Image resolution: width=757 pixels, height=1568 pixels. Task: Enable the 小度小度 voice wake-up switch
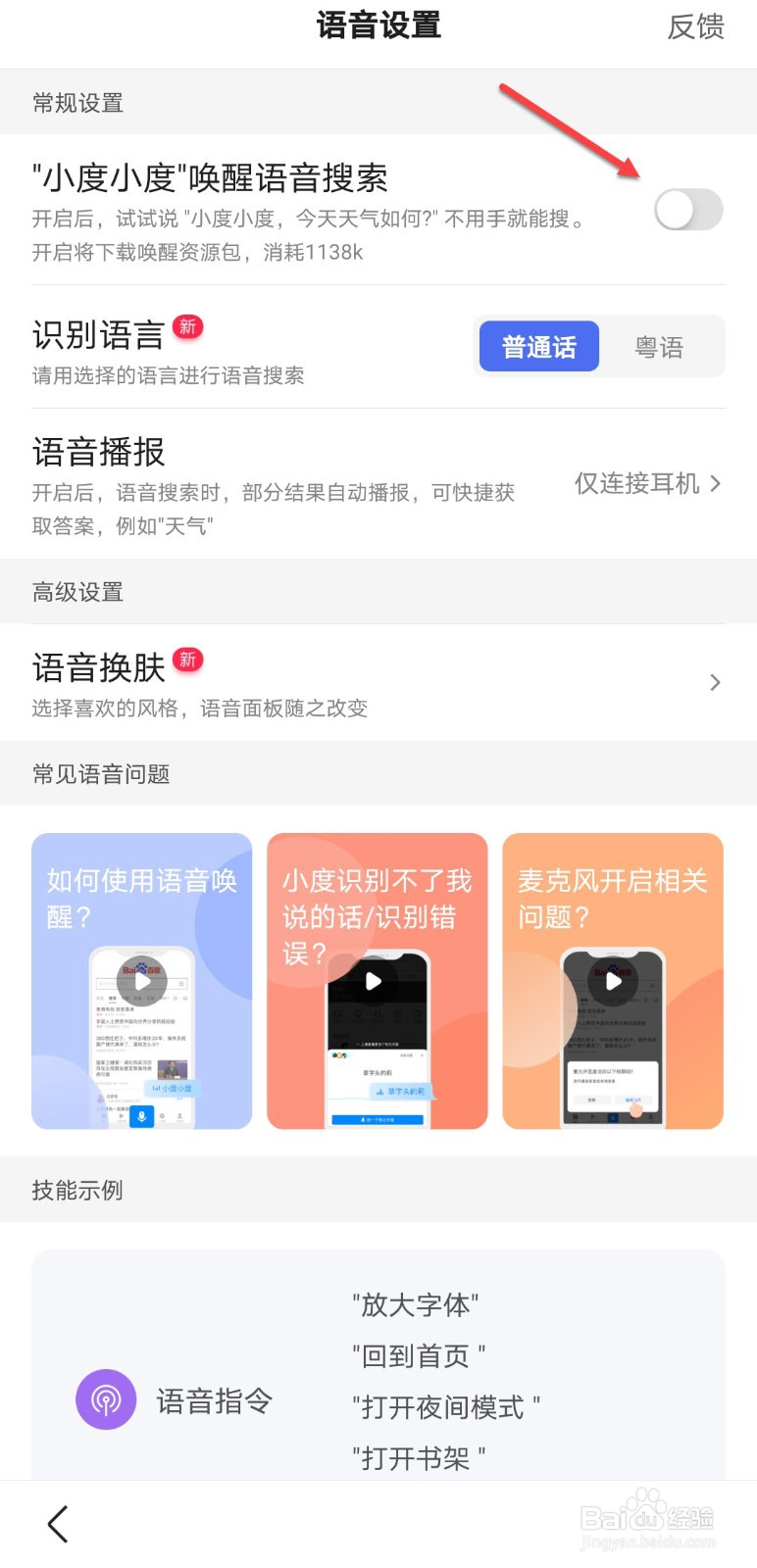[x=687, y=209]
